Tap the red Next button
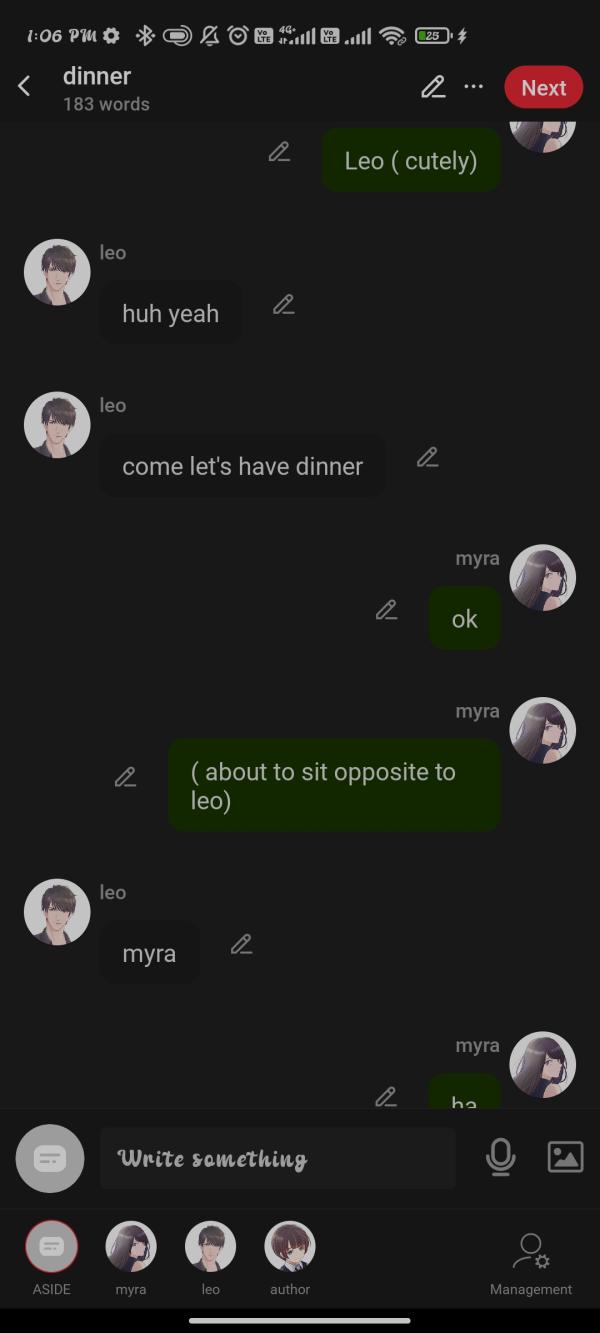 pyautogui.click(x=543, y=88)
